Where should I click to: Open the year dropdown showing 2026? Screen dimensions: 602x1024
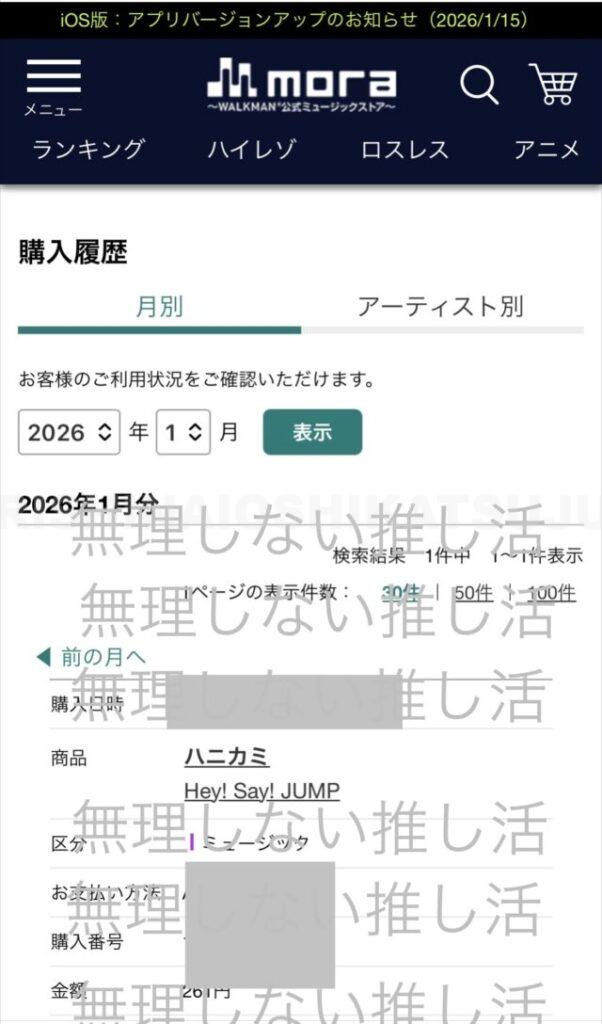tap(69, 432)
